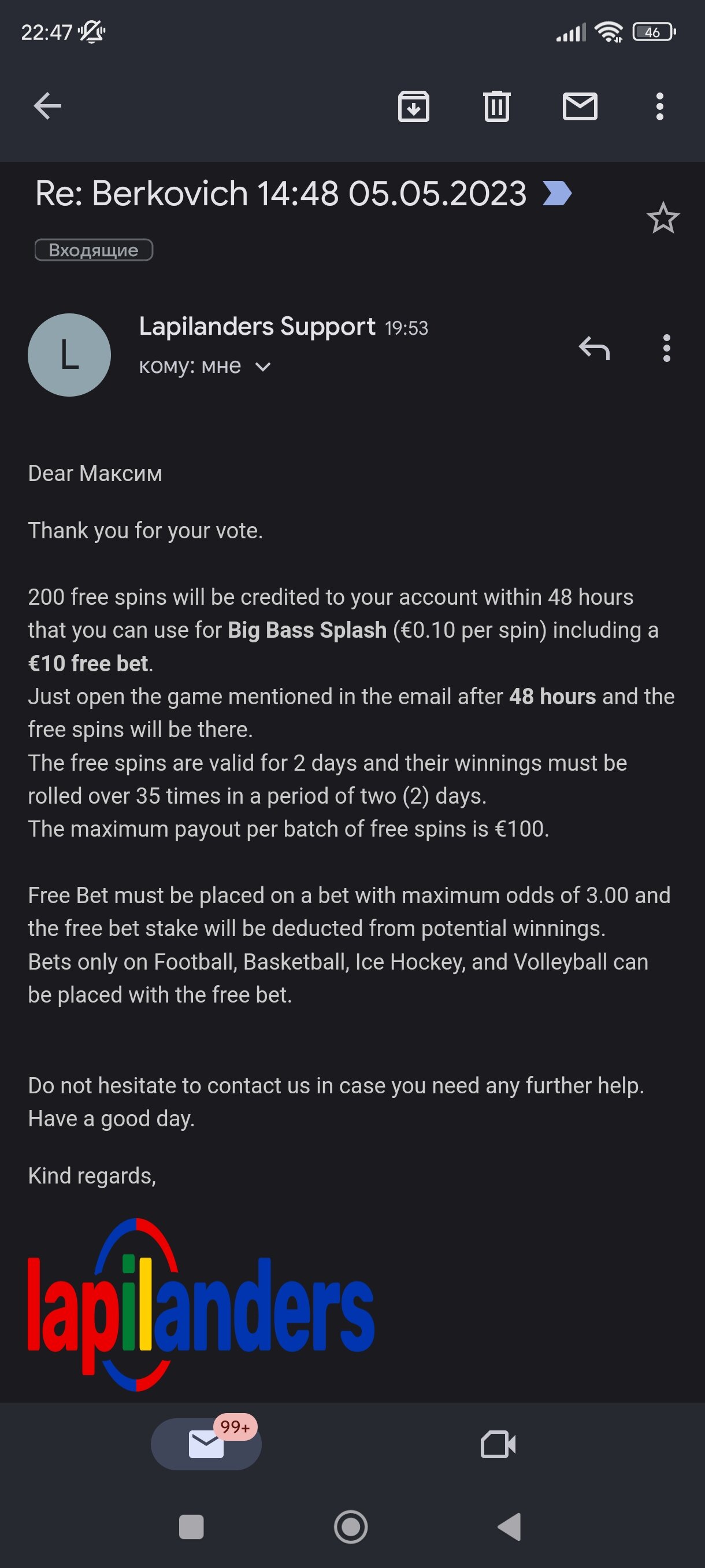Open the top toolbar overflow menu
This screenshot has height=1568, width=705.
click(659, 106)
